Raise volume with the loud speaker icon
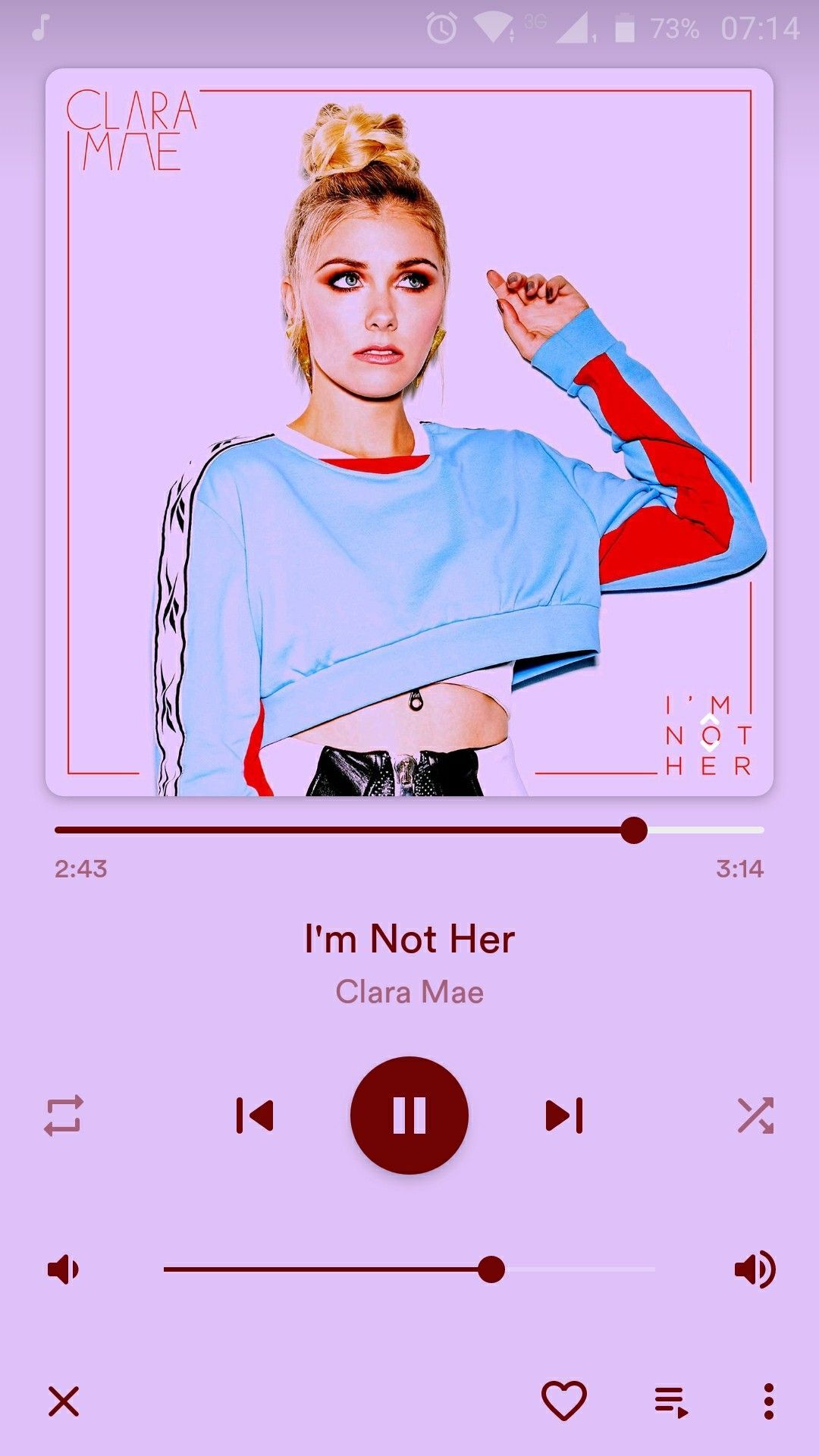This screenshot has width=819, height=1456. [x=755, y=1269]
